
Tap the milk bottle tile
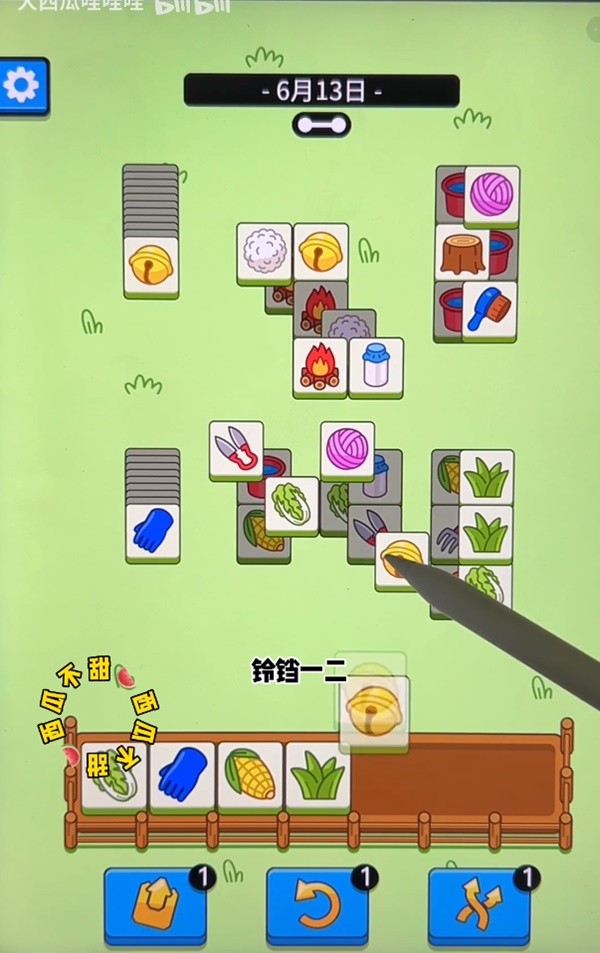376,366
